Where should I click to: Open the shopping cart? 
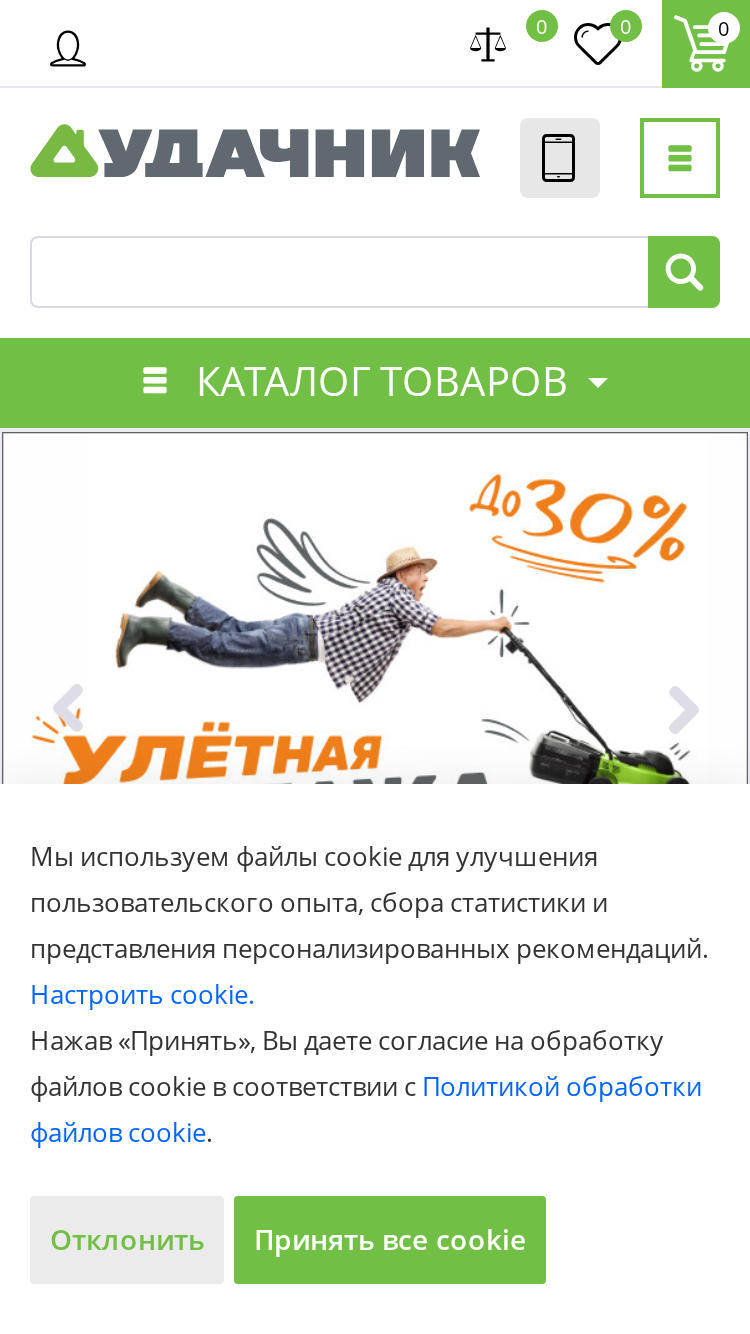[706, 44]
